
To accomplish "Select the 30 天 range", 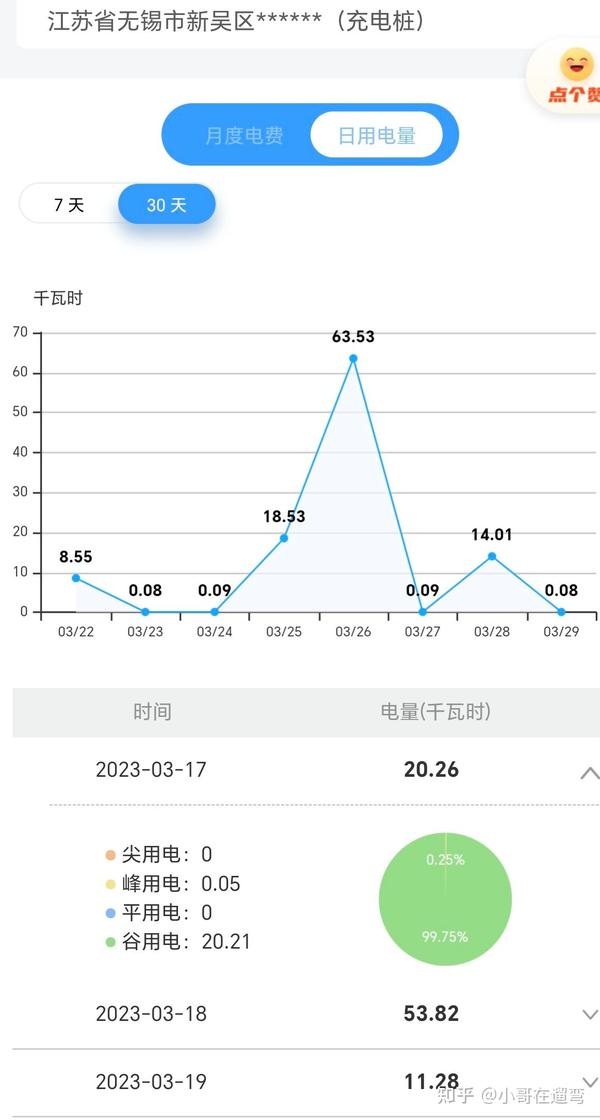I will click(166, 205).
